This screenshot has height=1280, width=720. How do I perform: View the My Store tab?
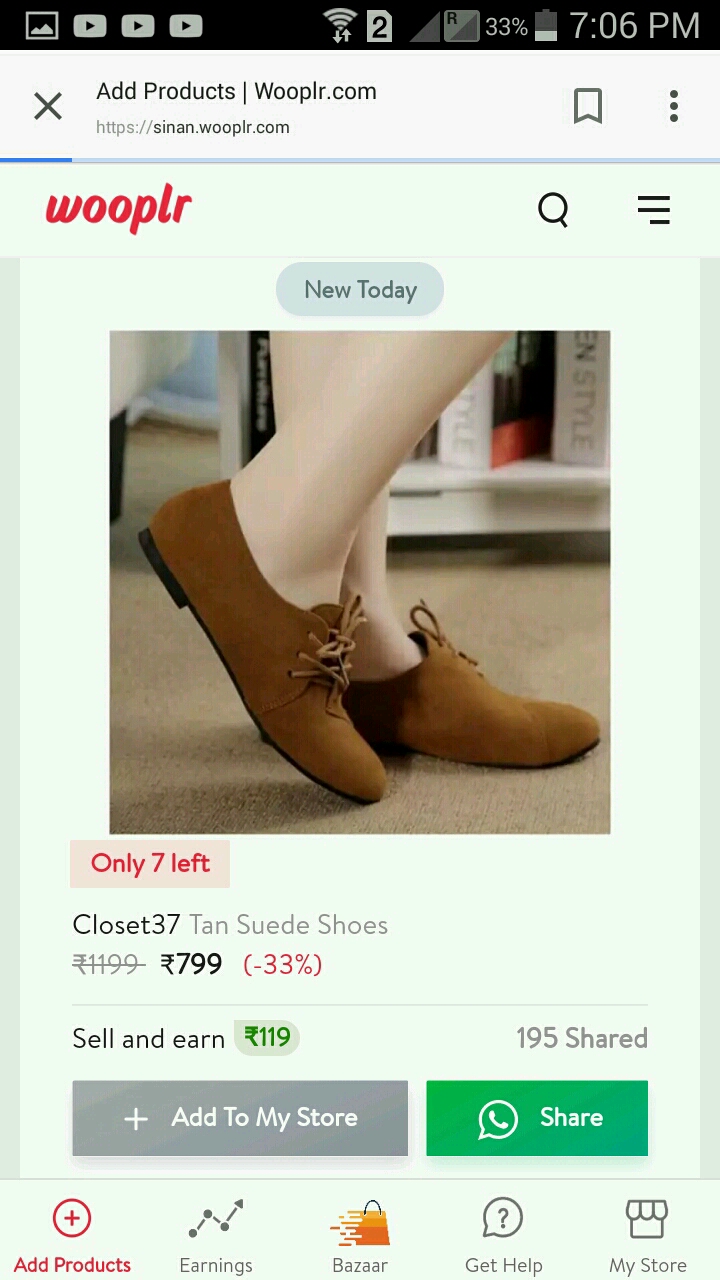click(647, 1236)
